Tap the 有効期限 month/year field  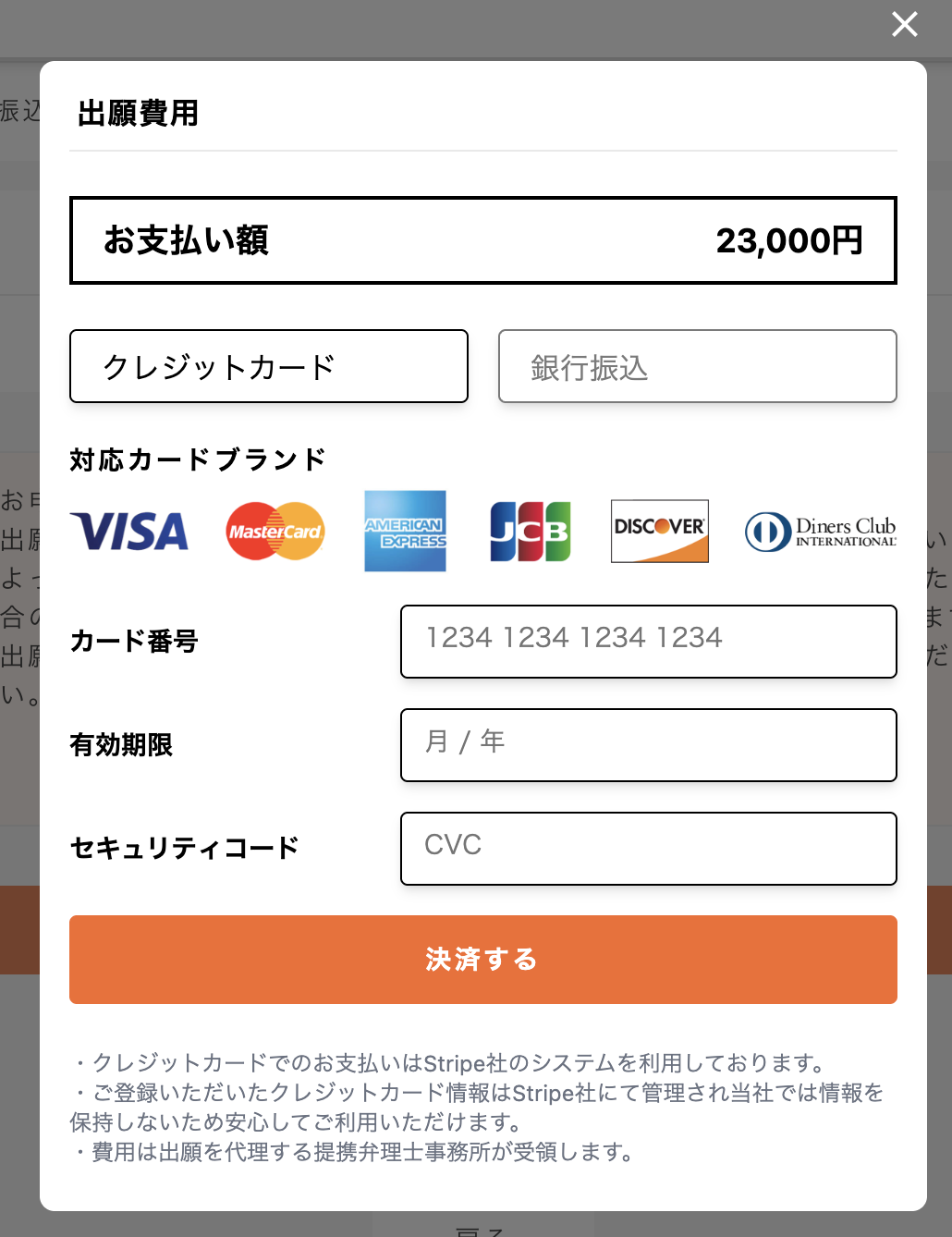point(648,745)
